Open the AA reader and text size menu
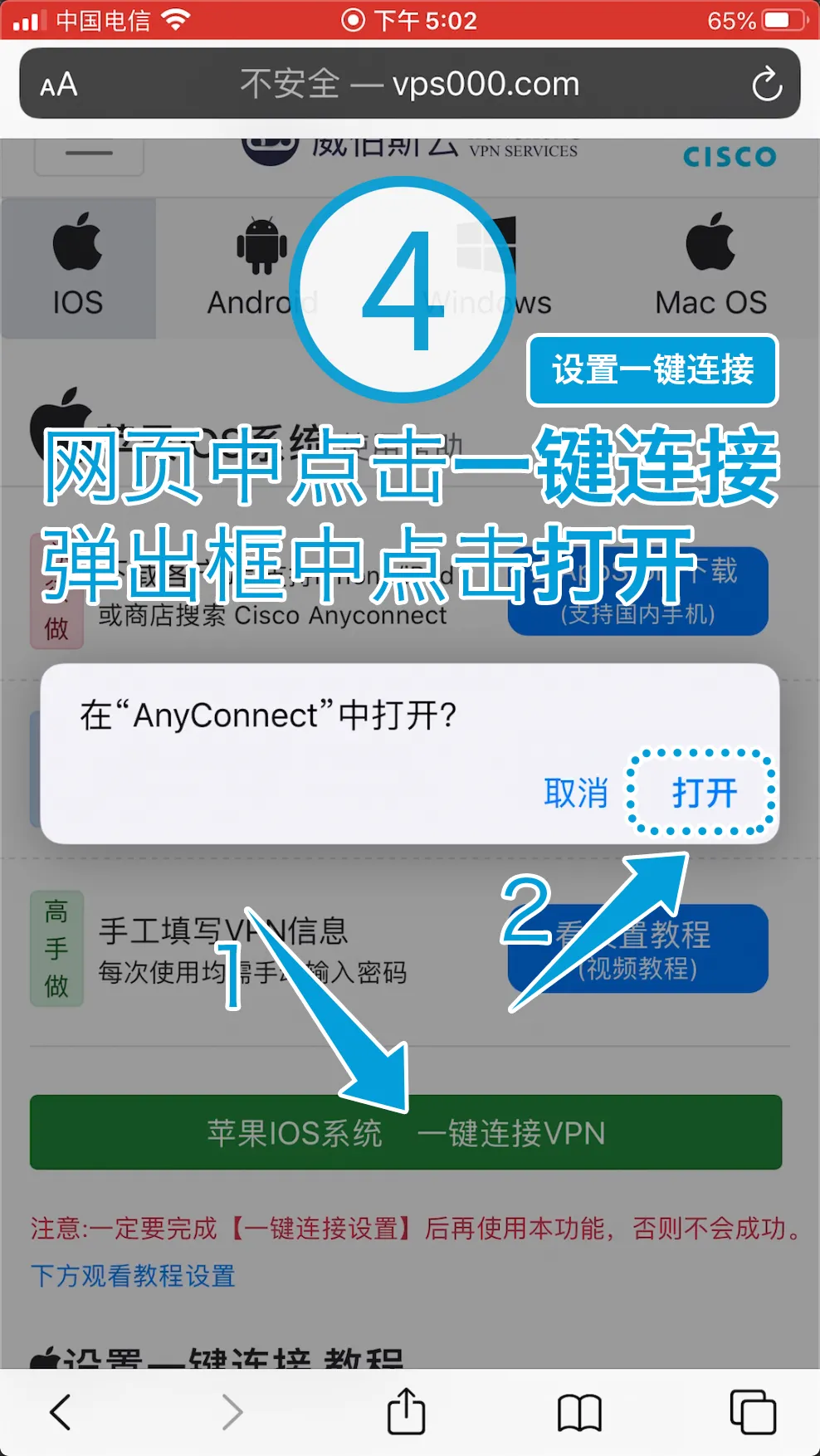820x1456 pixels. point(59,85)
